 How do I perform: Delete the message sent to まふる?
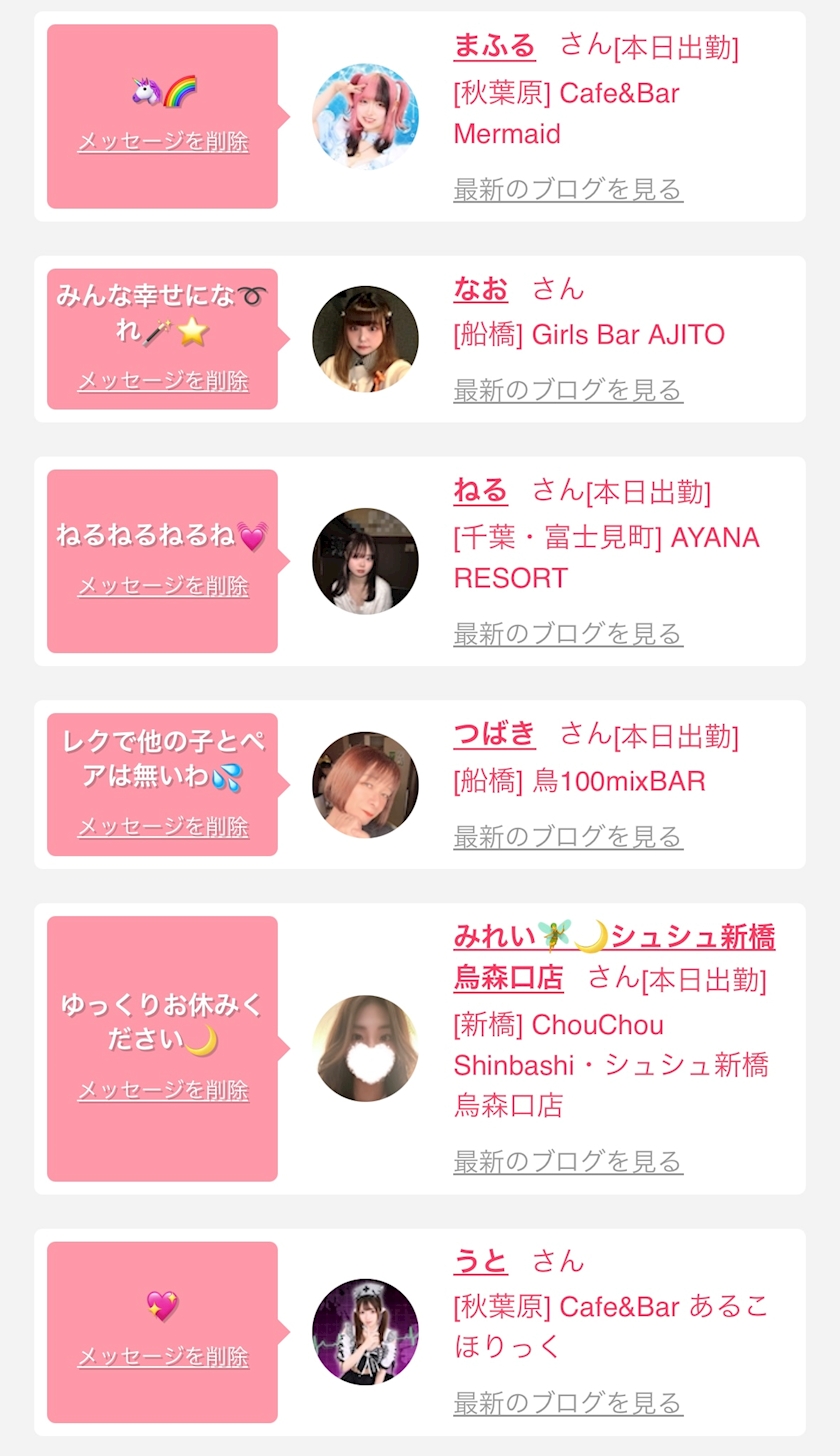pyautogui.click(x=163, y=142)
